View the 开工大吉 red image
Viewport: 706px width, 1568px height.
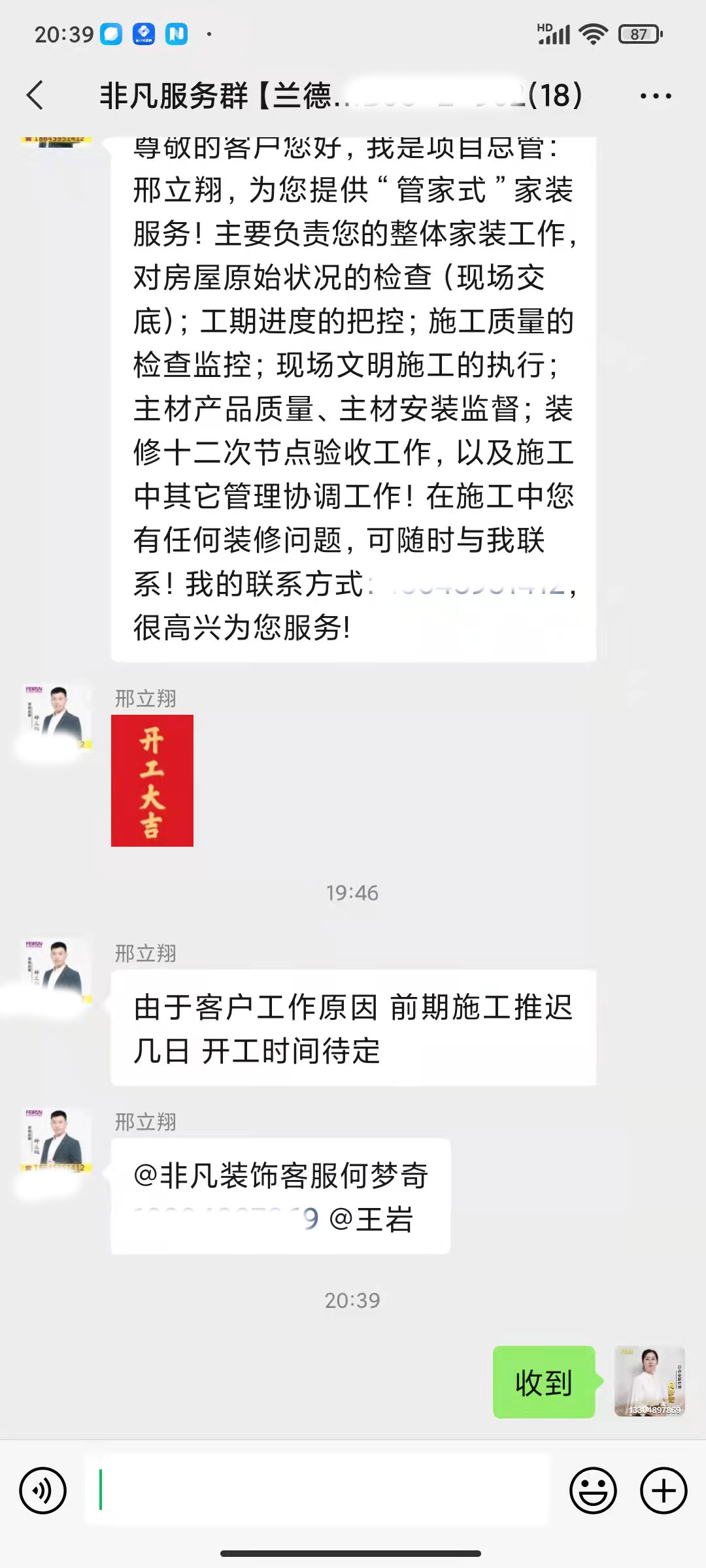[x=152, y=781]
